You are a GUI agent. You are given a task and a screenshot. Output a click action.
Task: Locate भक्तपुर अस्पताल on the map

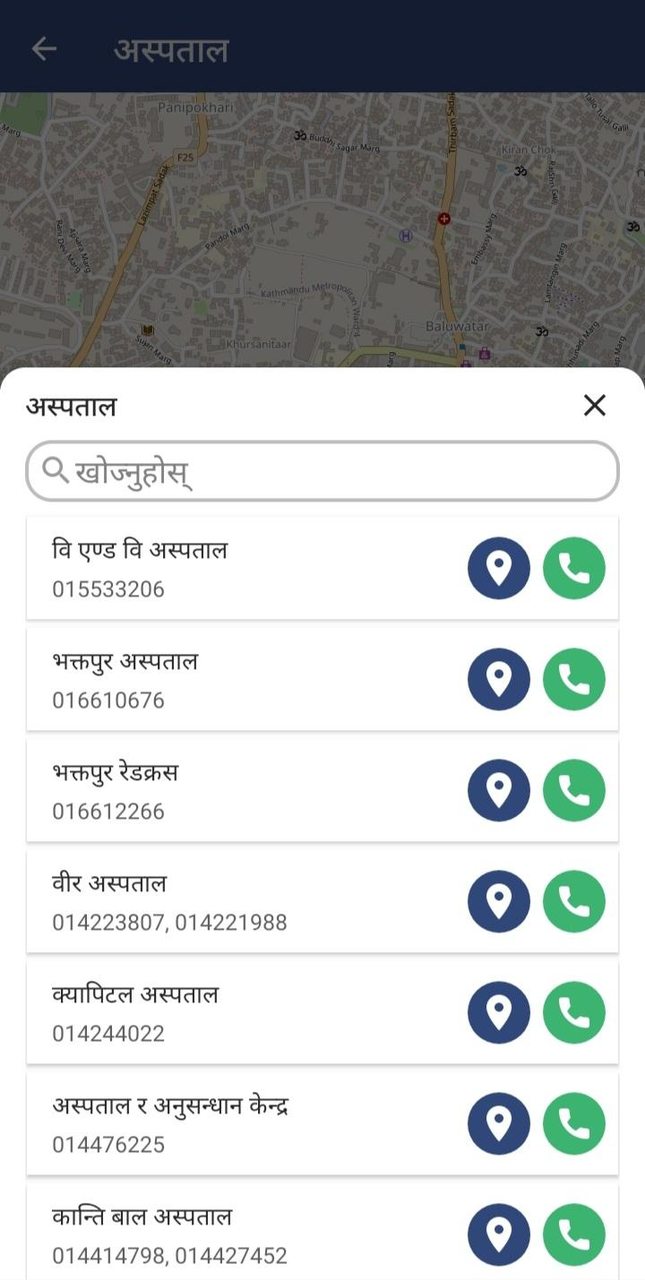(x=499, y=679)
